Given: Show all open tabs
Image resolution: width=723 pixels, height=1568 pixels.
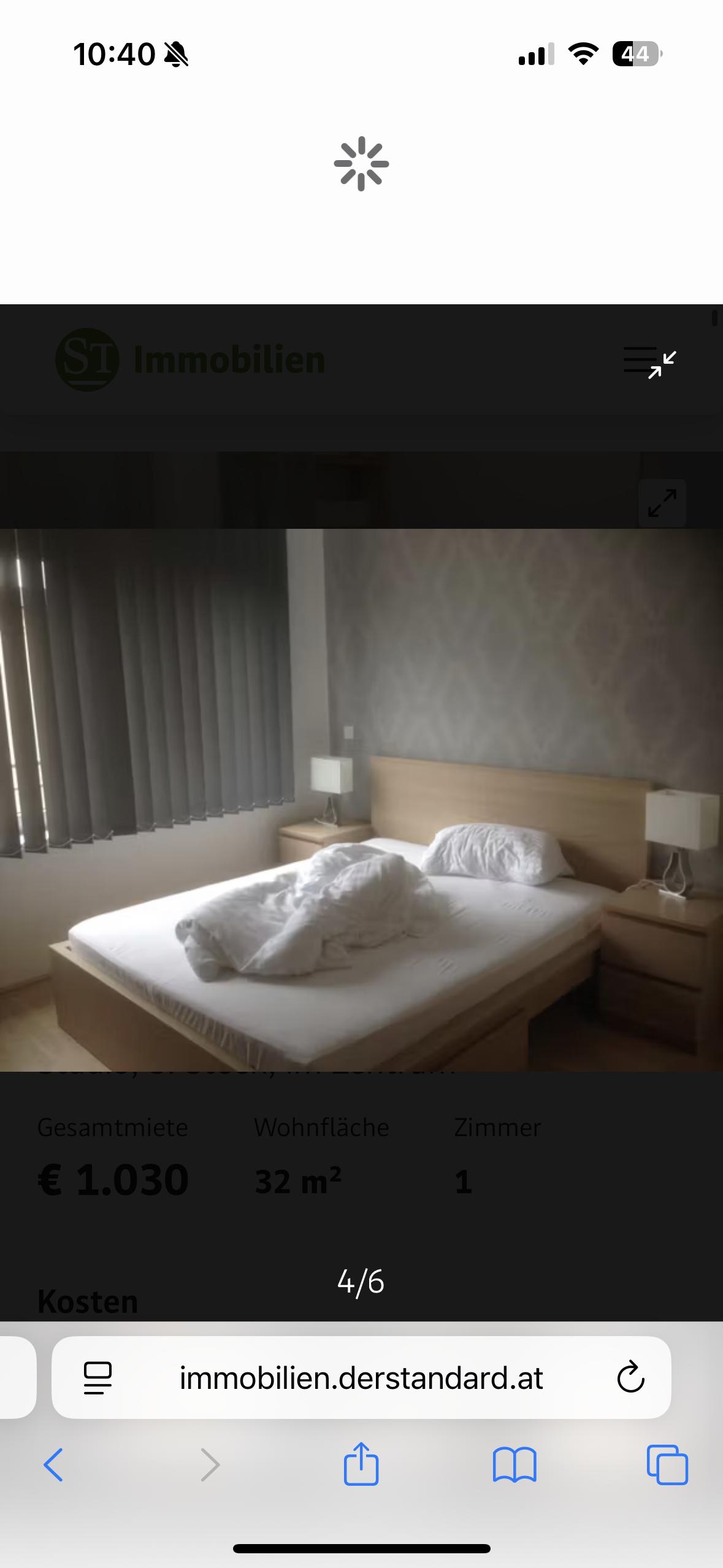Looking at the screenshot, I should 667,1465.
